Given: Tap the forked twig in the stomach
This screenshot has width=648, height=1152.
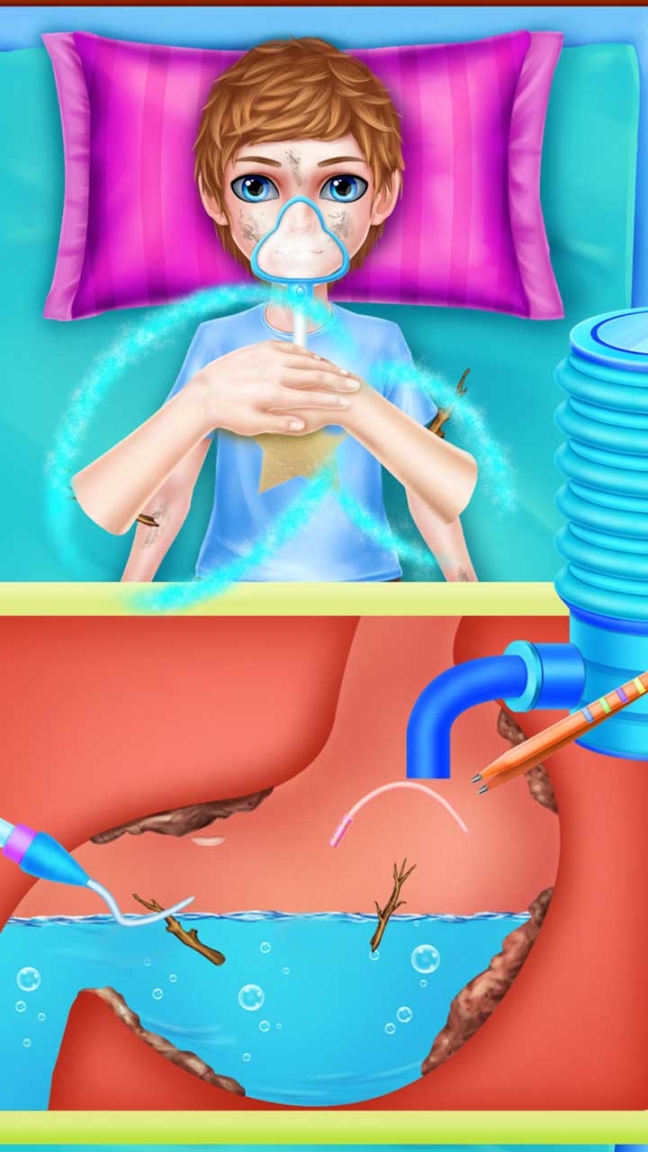Looking at the screenshot, I should 390,905.
